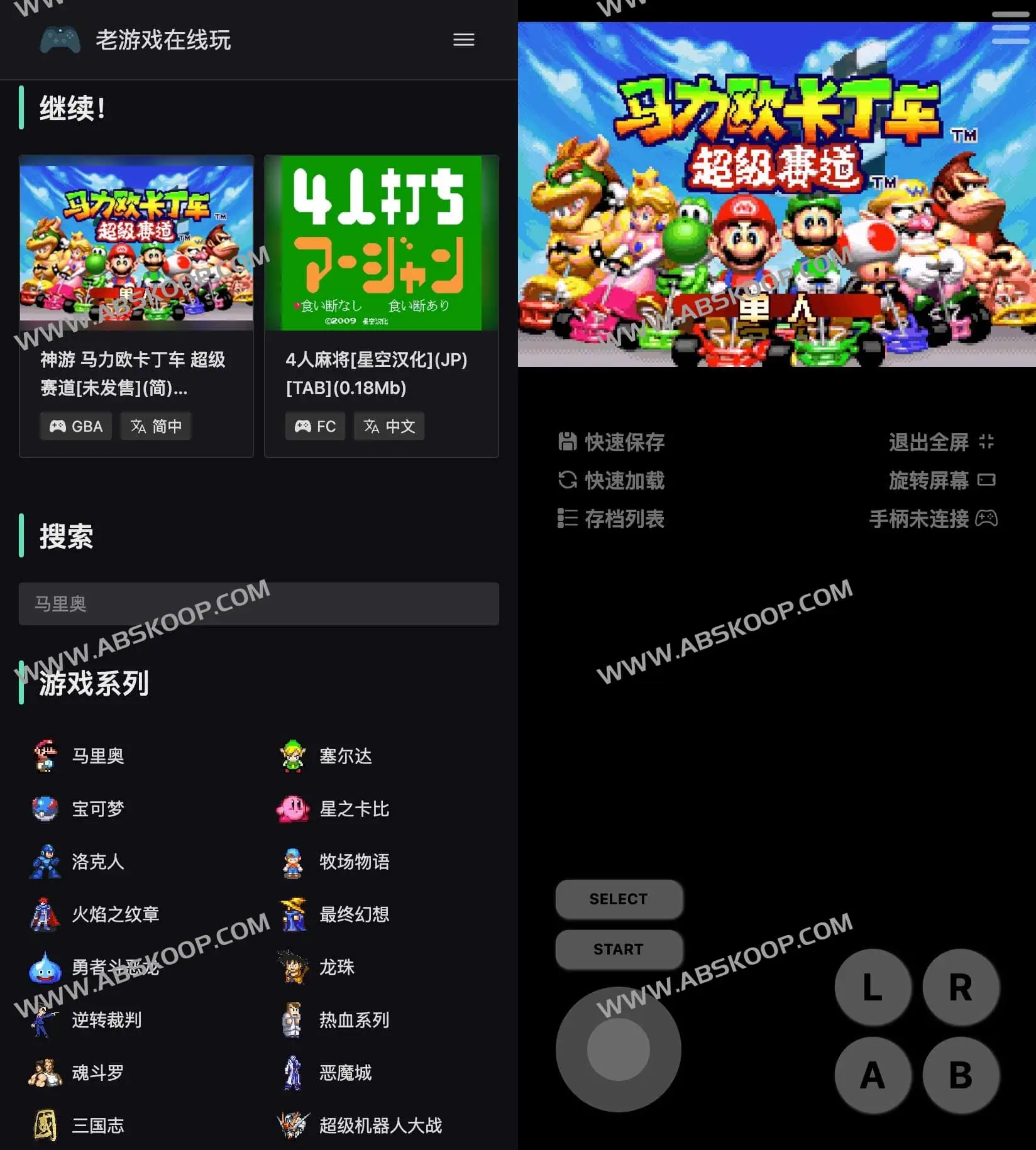The height and width of the screenshot is (1150, 1036).
Task: Tap the SELECT gamepad button
Action: pyautogui.click(x=619, y=899)
